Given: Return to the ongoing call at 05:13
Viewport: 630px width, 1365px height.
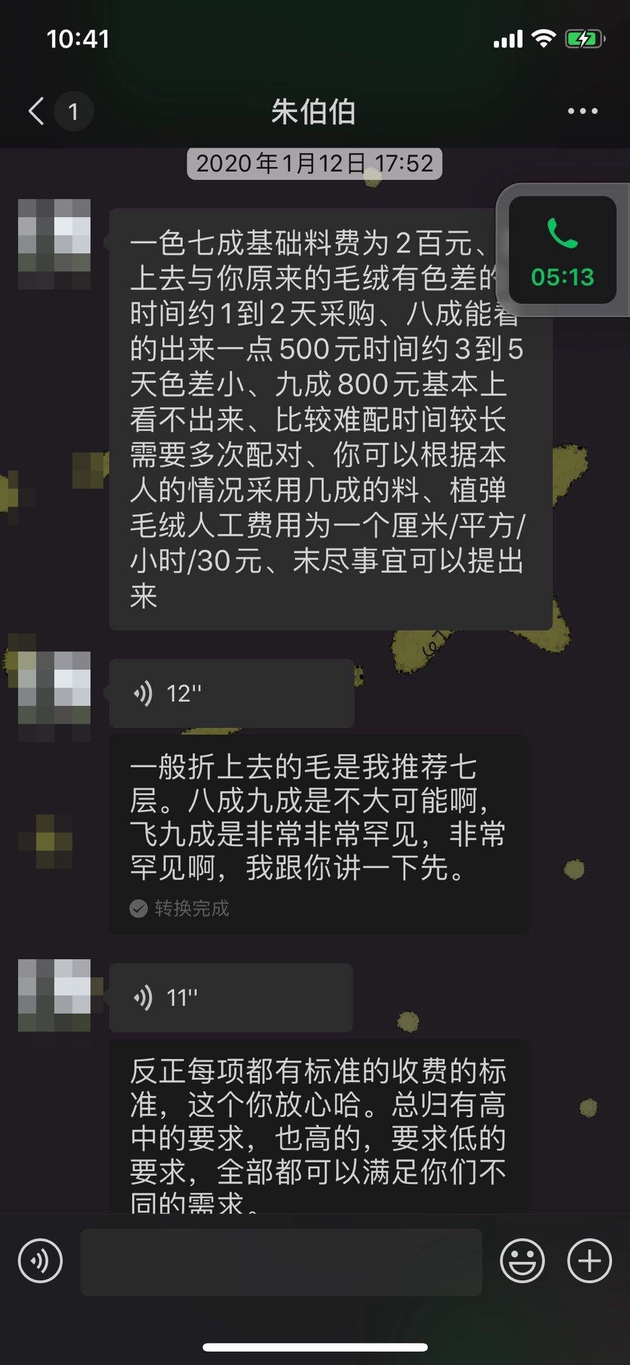Looking at the screenshot, I should pos(562,250).
